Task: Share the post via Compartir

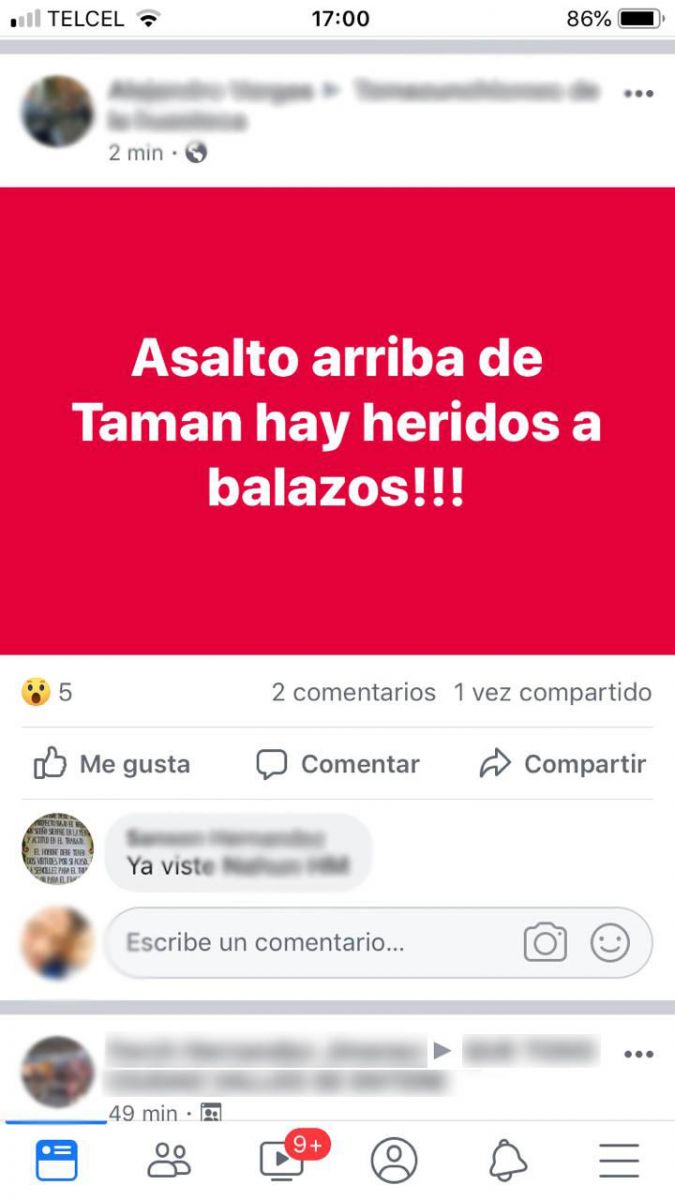Action: pos(563,764)
